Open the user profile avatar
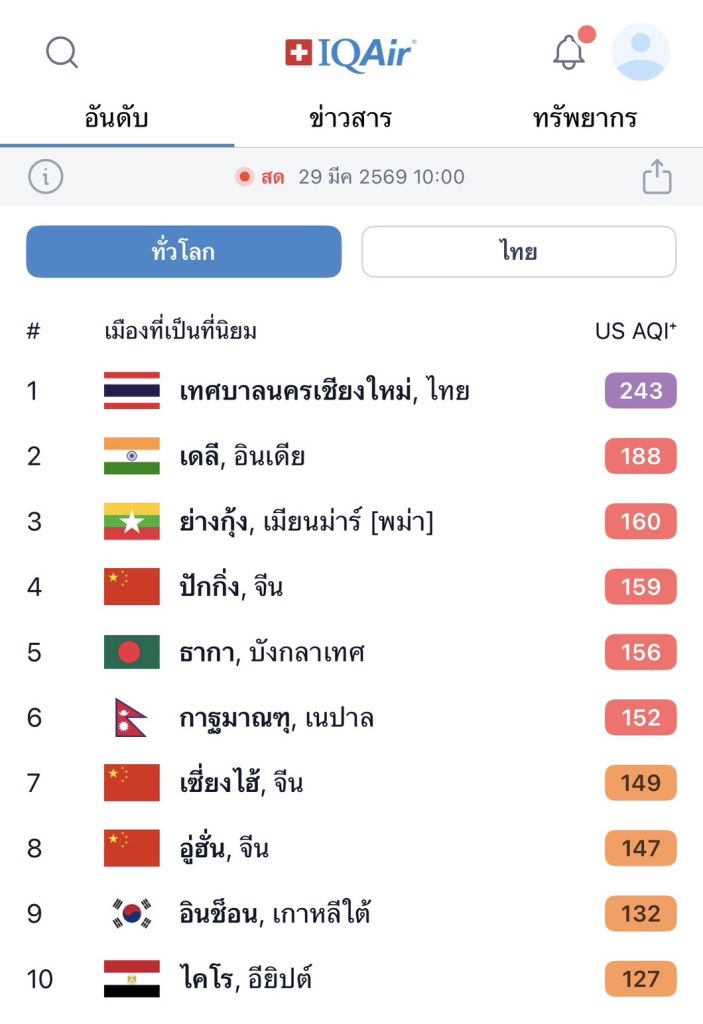Image resolution: width=703 pixels, height=1024 pixels. (640, 52)
